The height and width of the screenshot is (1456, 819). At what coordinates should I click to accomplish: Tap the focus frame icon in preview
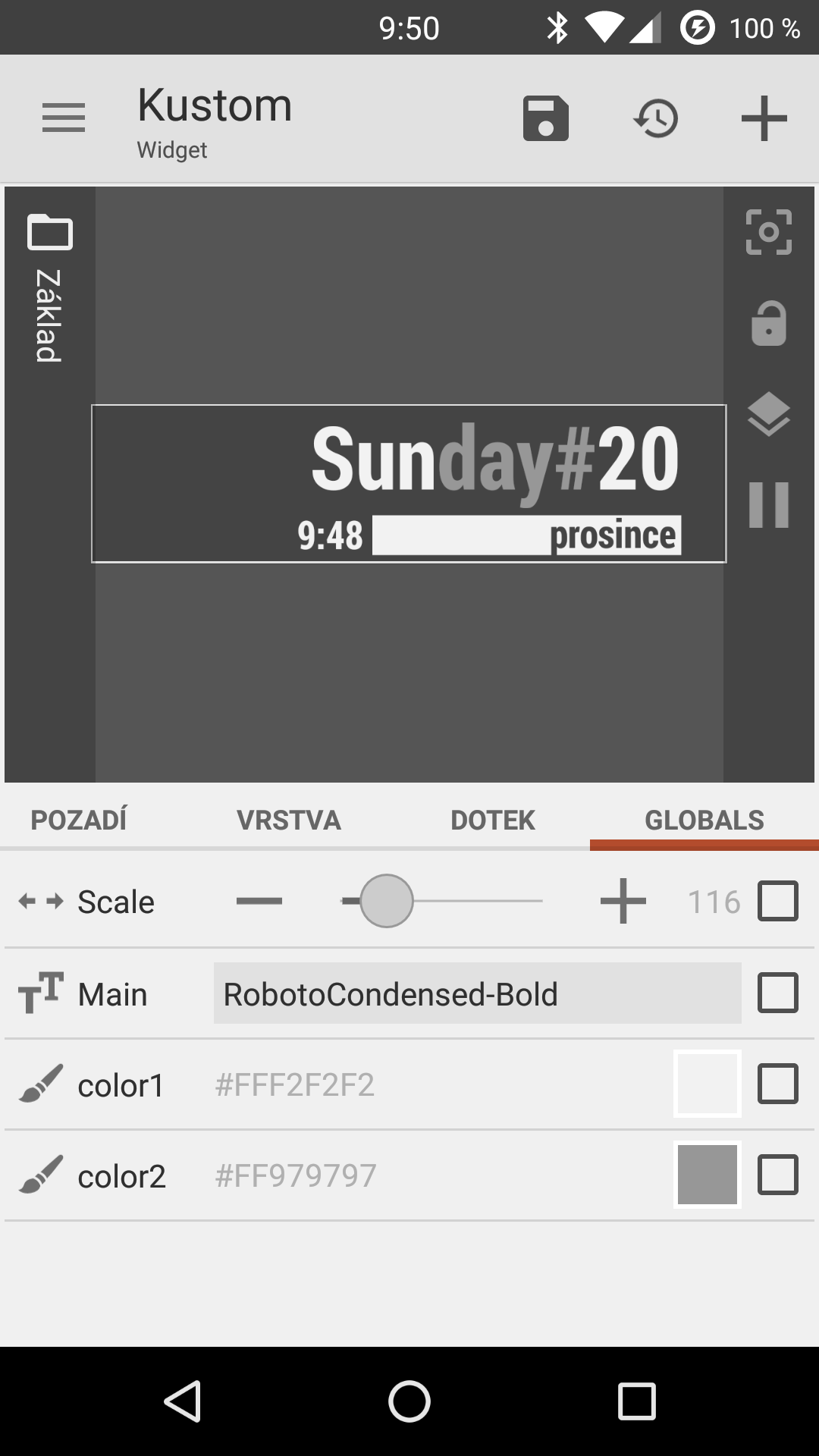click(768, 232)
